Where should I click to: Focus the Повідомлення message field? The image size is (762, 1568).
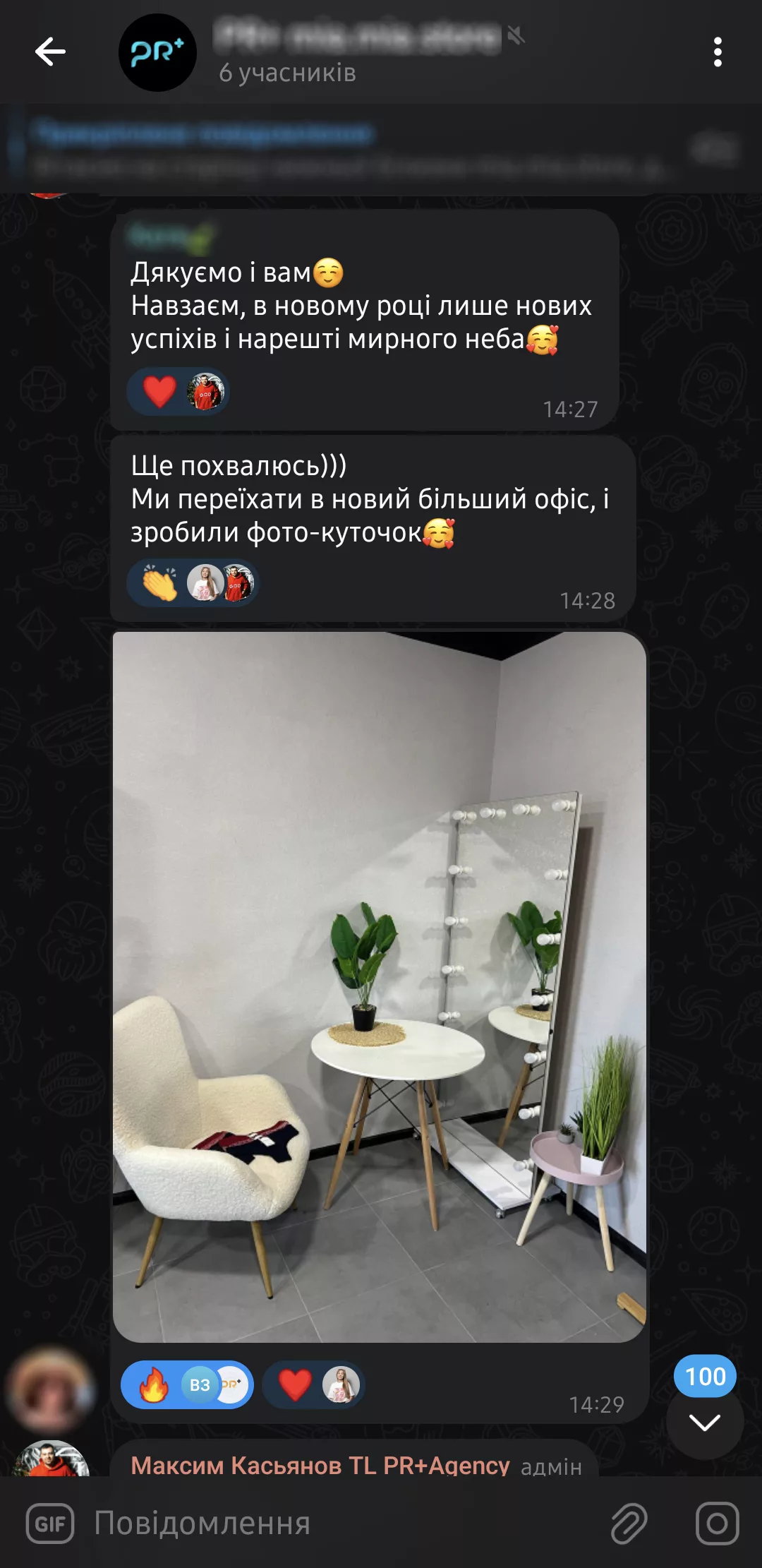click(x=339, y=1523)
